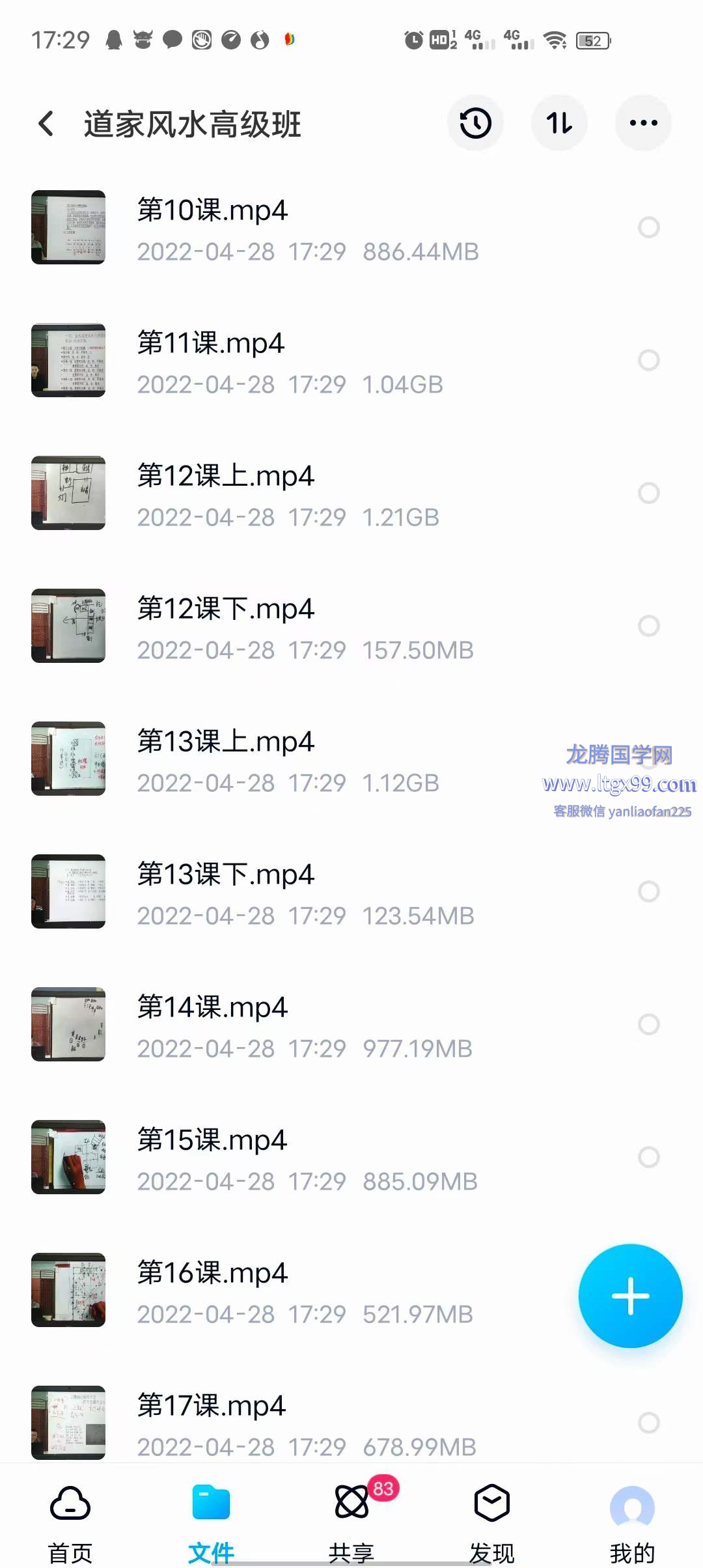The width and height of the screenshot is (703, 1568).
Task: Tap the blue plus add button
Action: click(x=630, y=1296)
